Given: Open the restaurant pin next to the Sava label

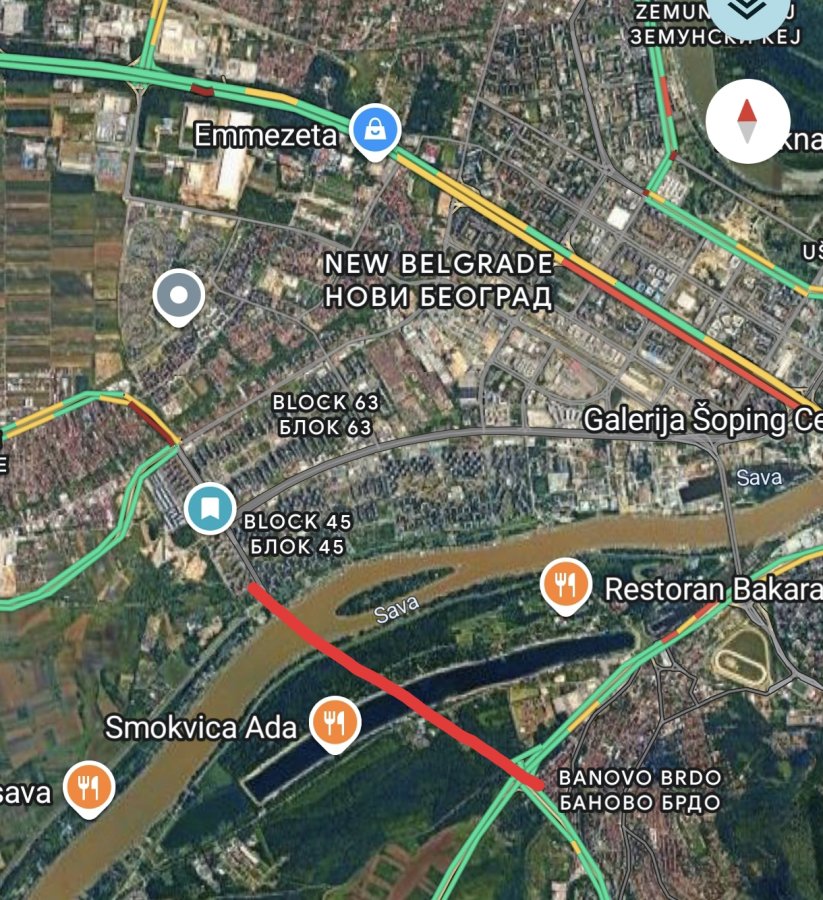Looking at the screenshot, I should click(89, 788).
